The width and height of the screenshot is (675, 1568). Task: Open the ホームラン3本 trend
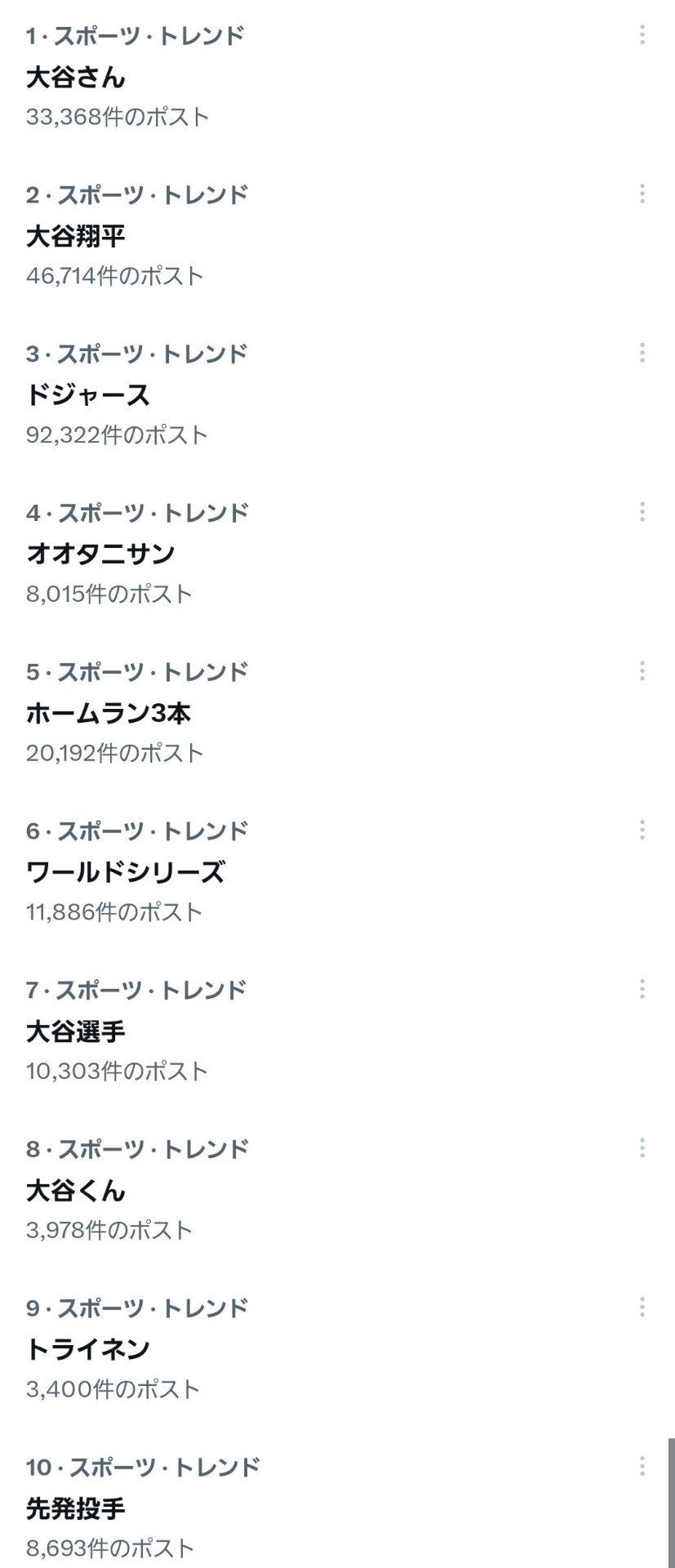109,713
